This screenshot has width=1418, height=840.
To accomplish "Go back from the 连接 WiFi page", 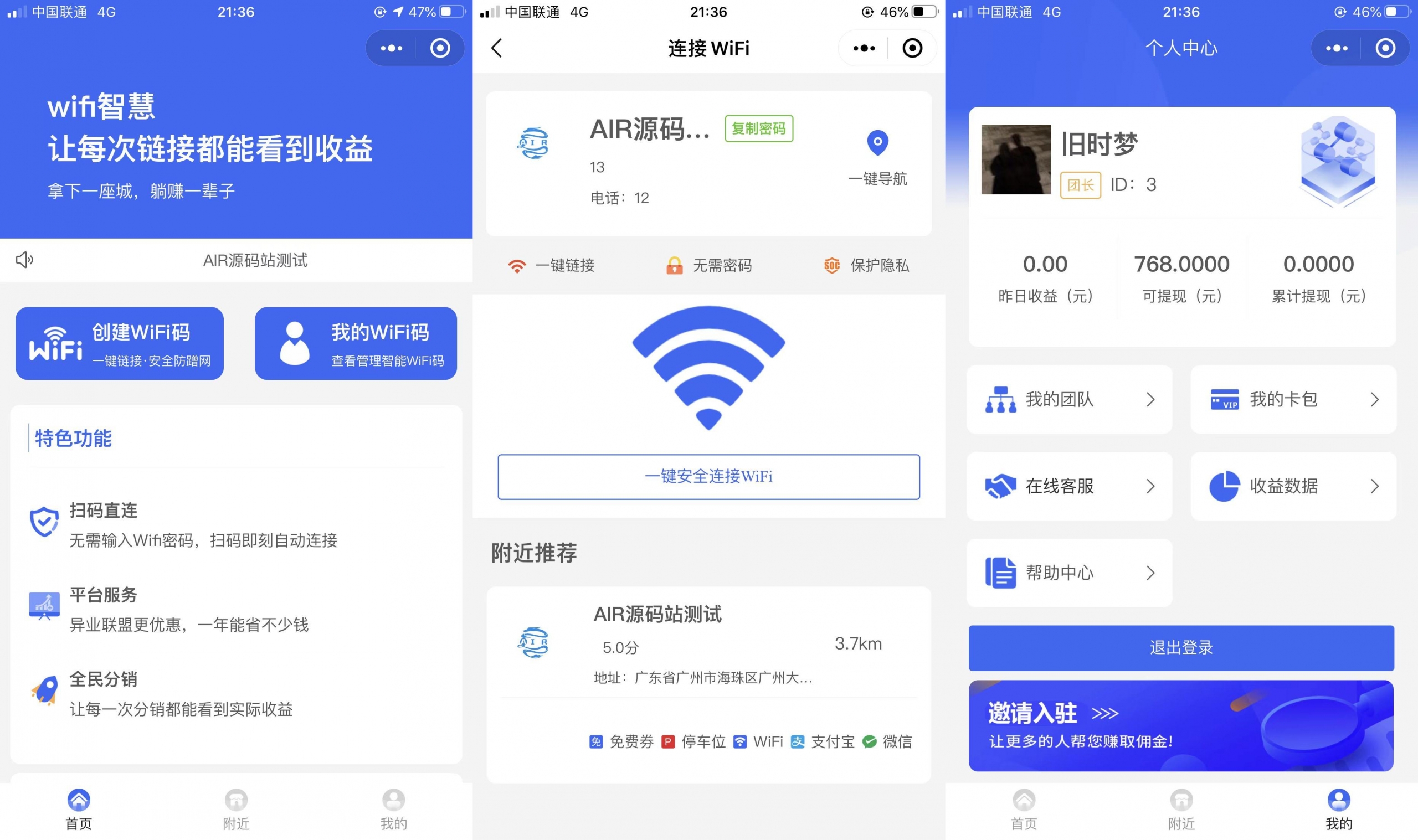I will (x=496, y=48).
